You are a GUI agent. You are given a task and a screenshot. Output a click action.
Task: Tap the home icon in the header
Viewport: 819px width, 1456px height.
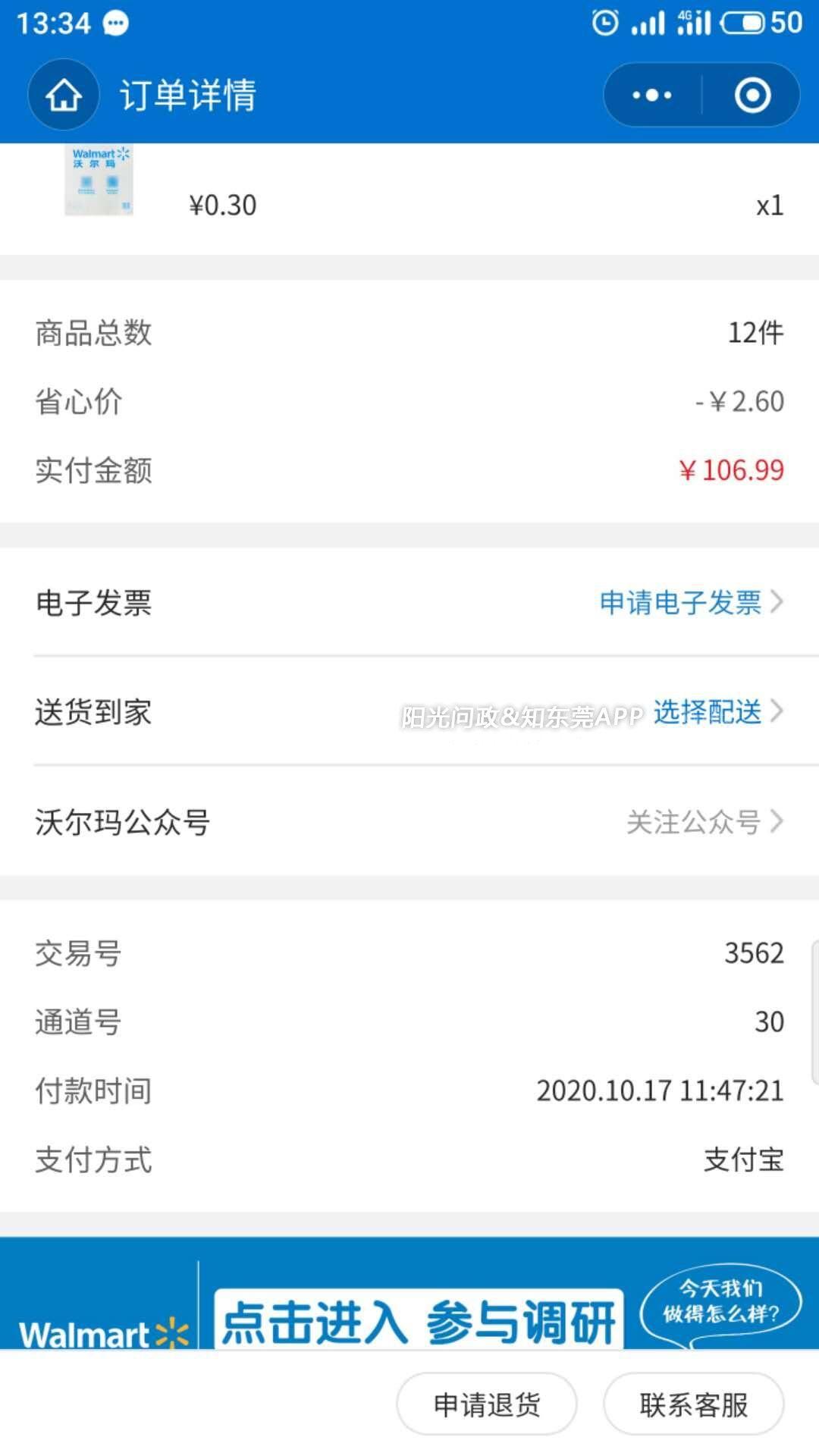click(64, 95)
